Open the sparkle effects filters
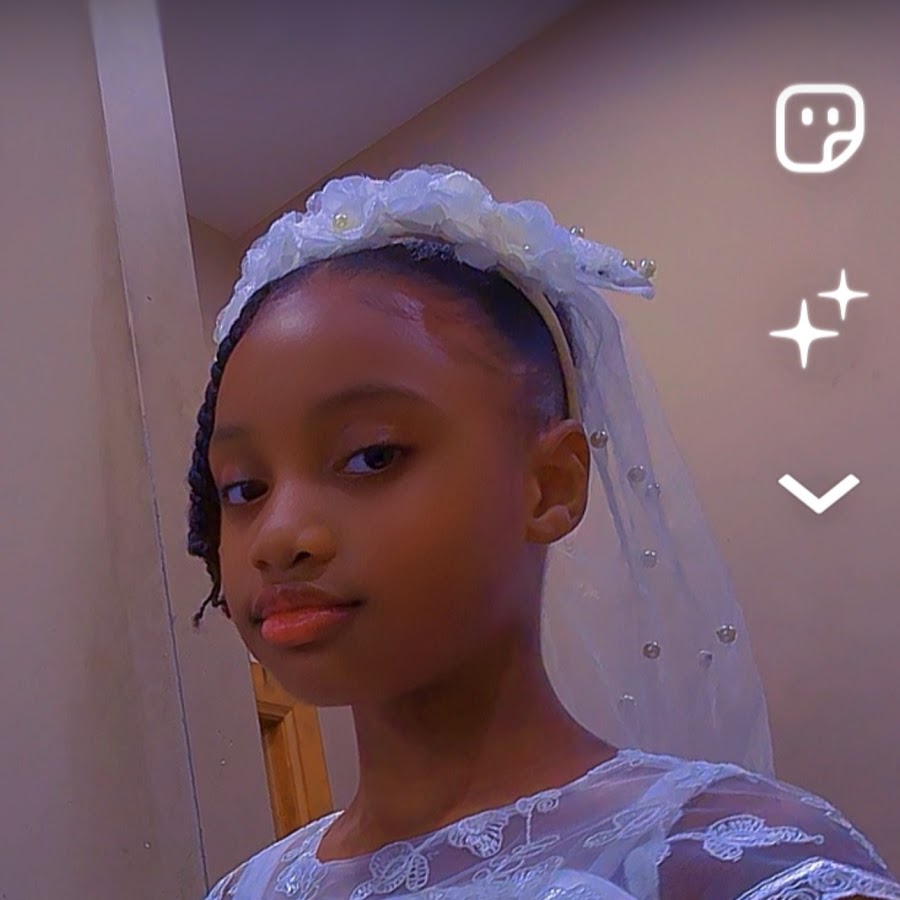The width and height of the screenshot is (900, 900). [817, 319]
